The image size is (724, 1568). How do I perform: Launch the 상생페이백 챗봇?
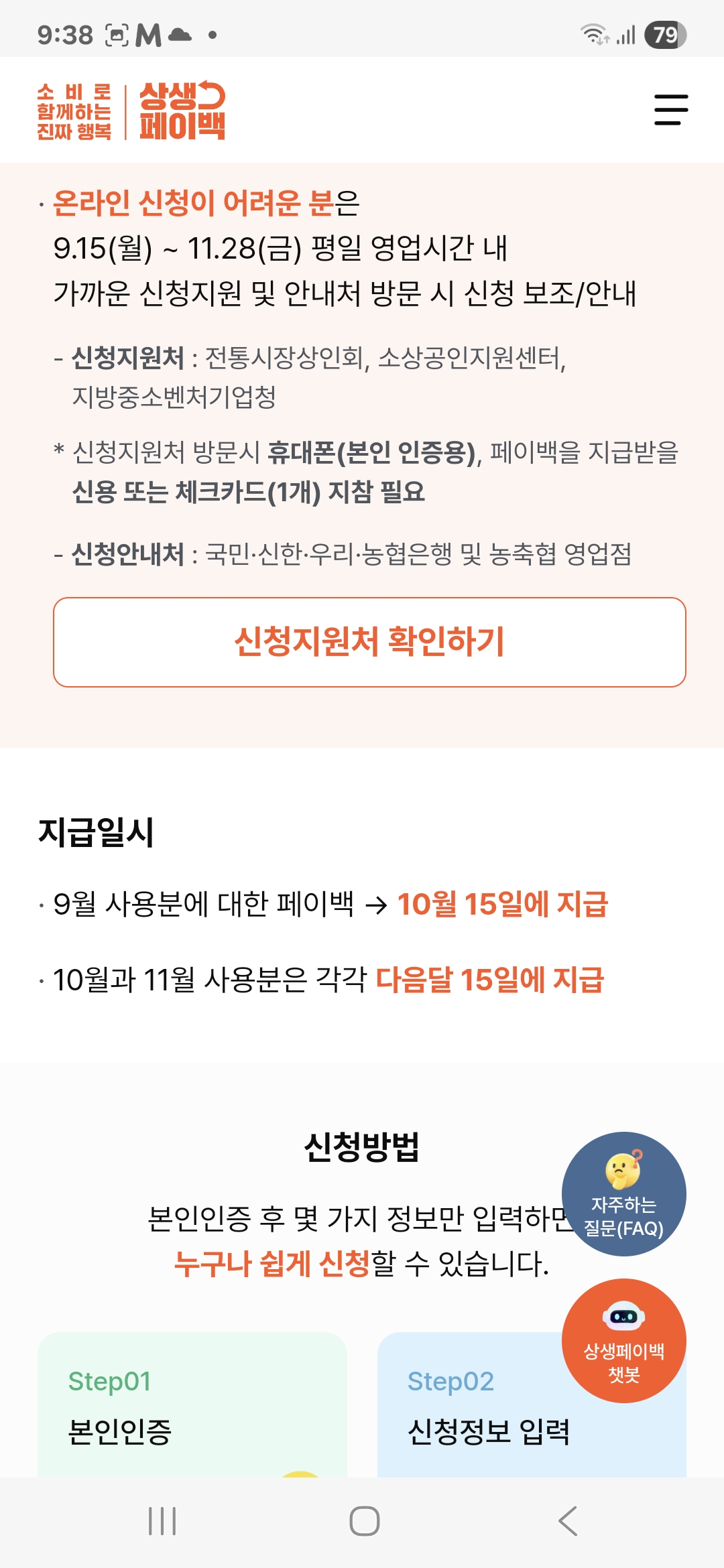[x=623, y=1341]
